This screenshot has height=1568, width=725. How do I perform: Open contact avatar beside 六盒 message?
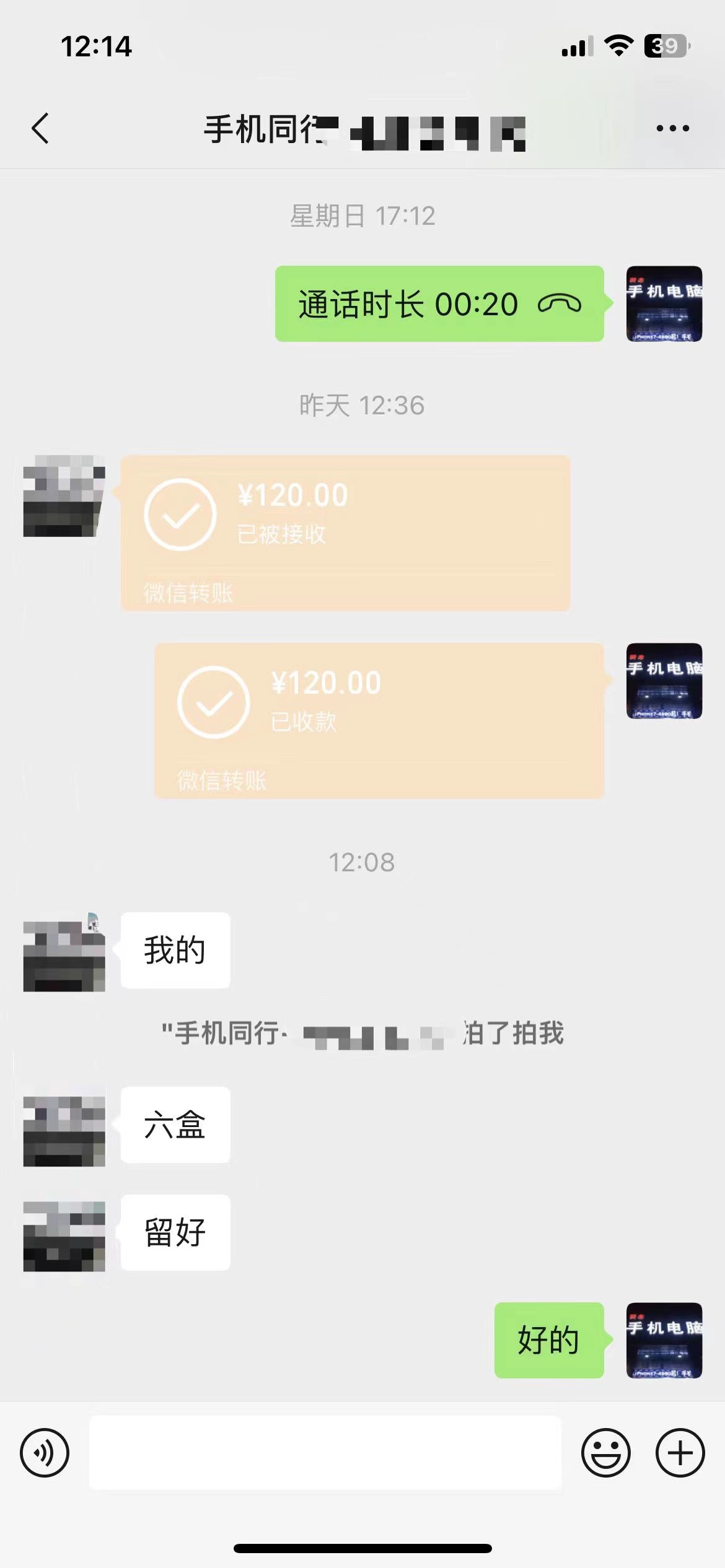pyautogui.click(x=64, y=1131)
